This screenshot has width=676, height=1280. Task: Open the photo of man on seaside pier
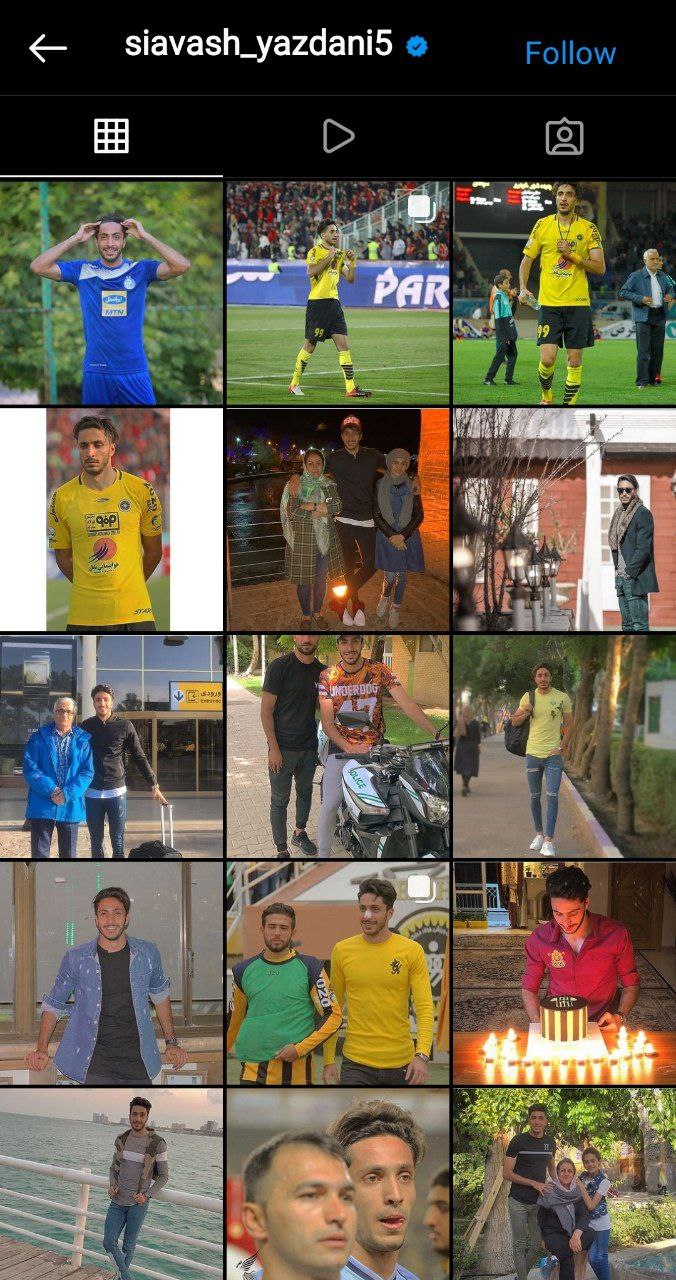point(111,1184)
